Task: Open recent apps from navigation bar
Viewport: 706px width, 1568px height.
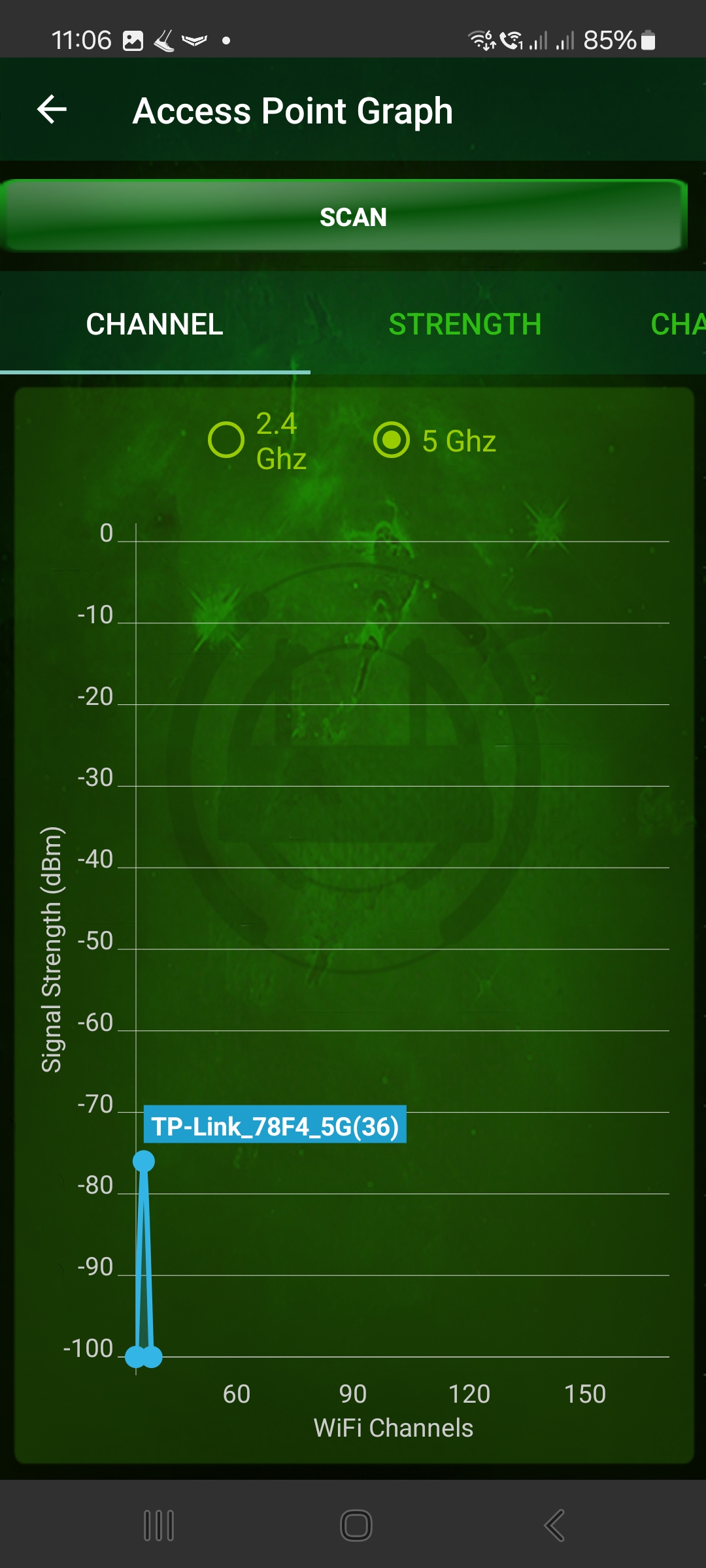Action: tap(159, 1526)
